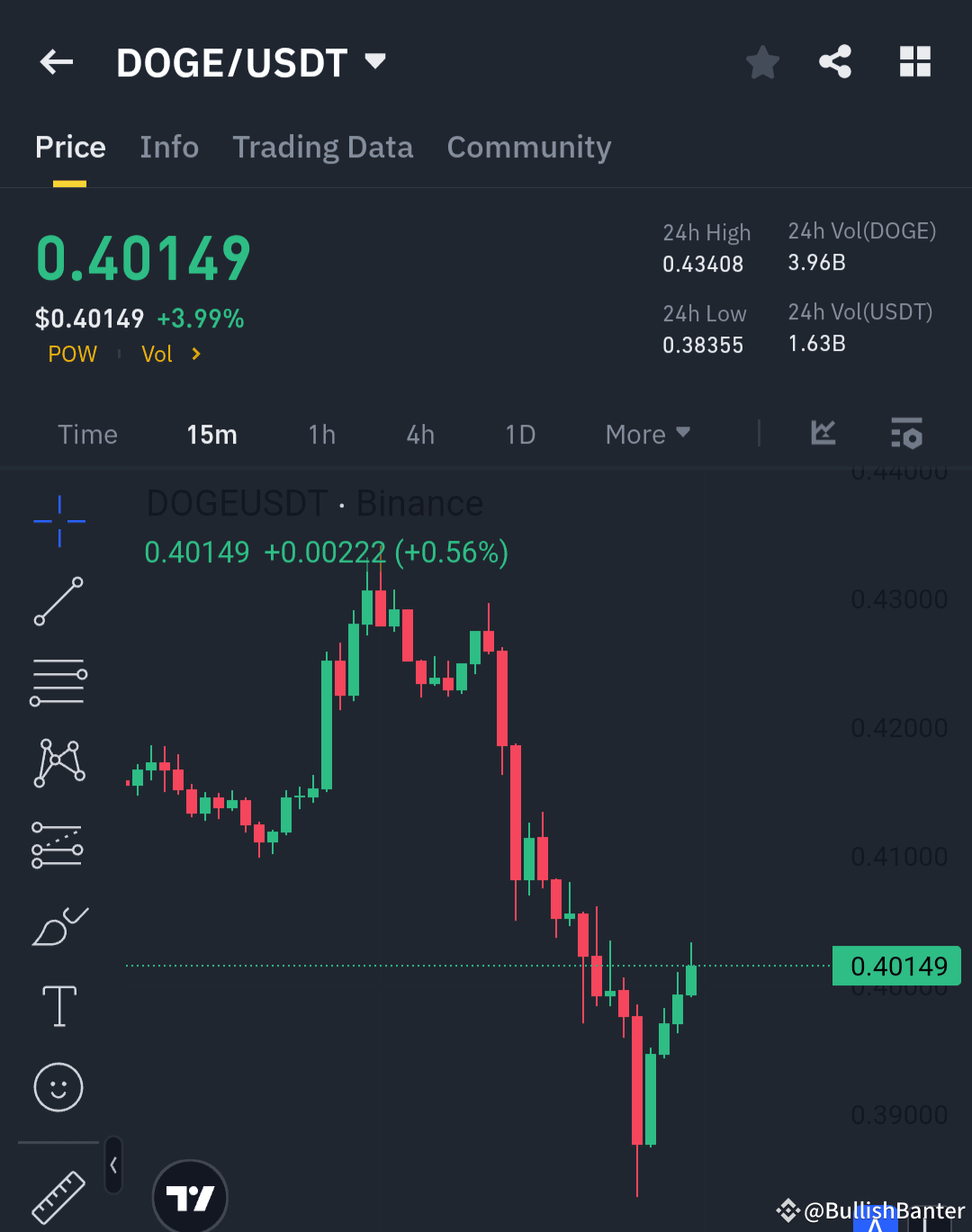Select the measure ruler tool

[58, 1197]
